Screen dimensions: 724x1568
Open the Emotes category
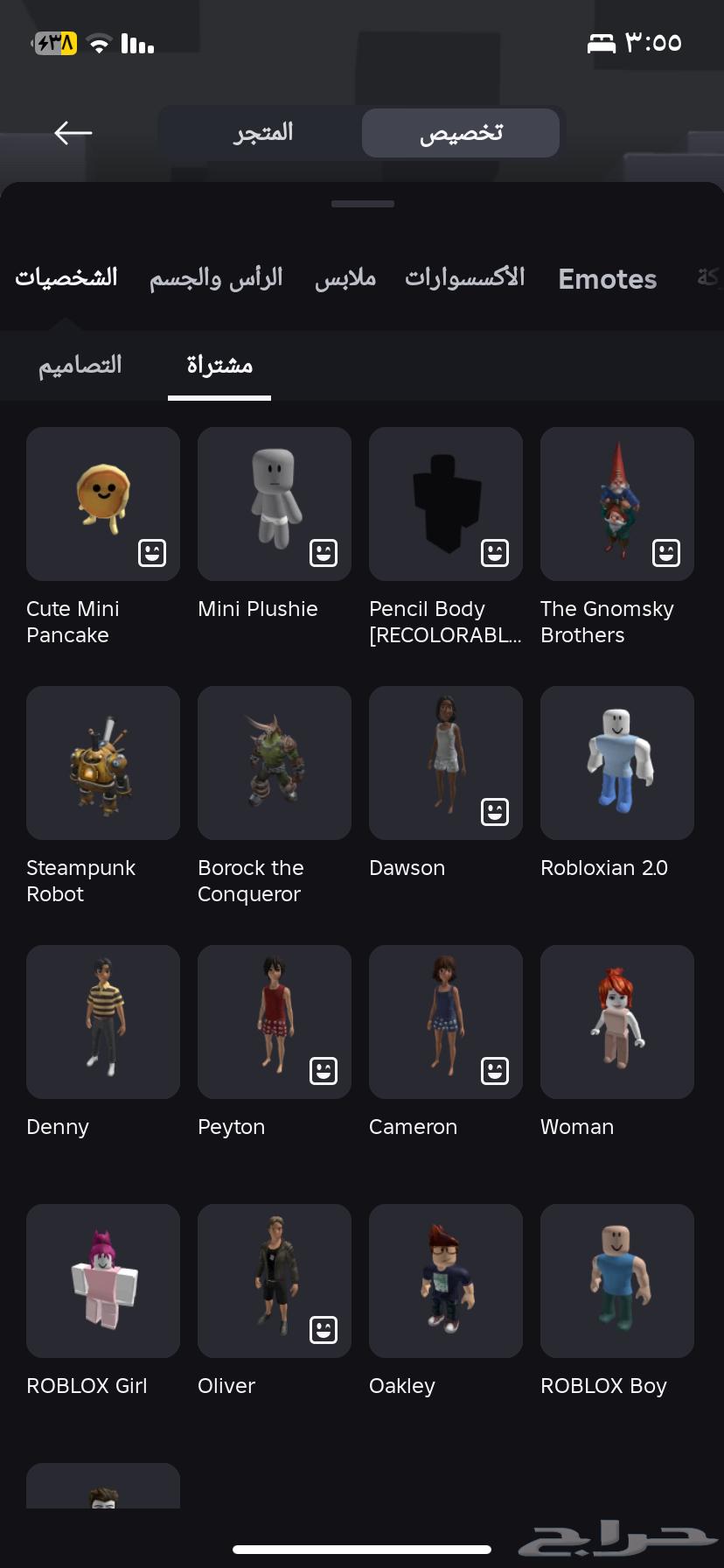(607, 279)
